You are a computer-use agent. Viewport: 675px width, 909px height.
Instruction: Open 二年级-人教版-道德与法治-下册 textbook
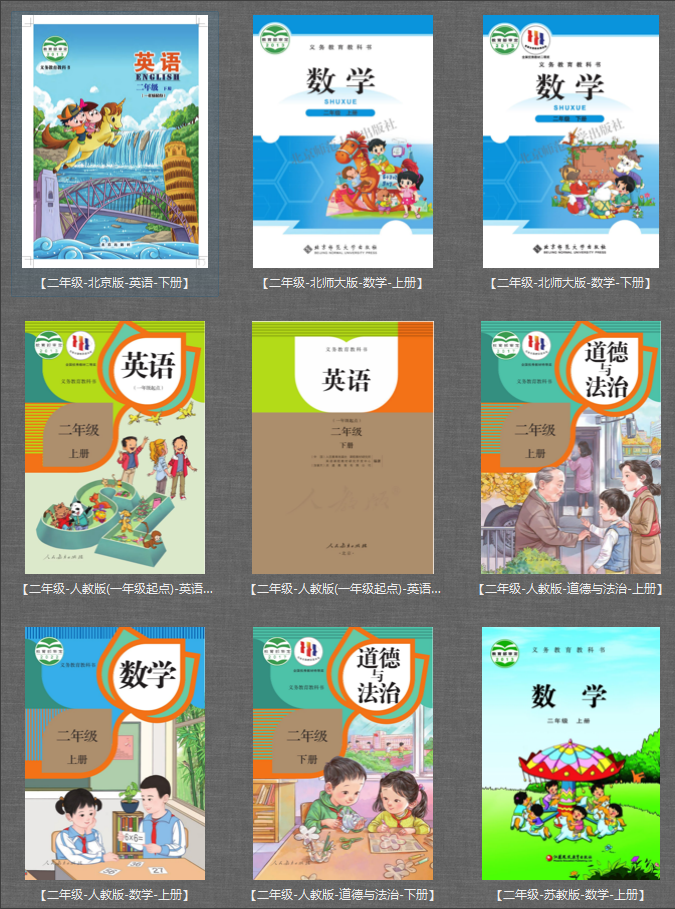(343, 753)
